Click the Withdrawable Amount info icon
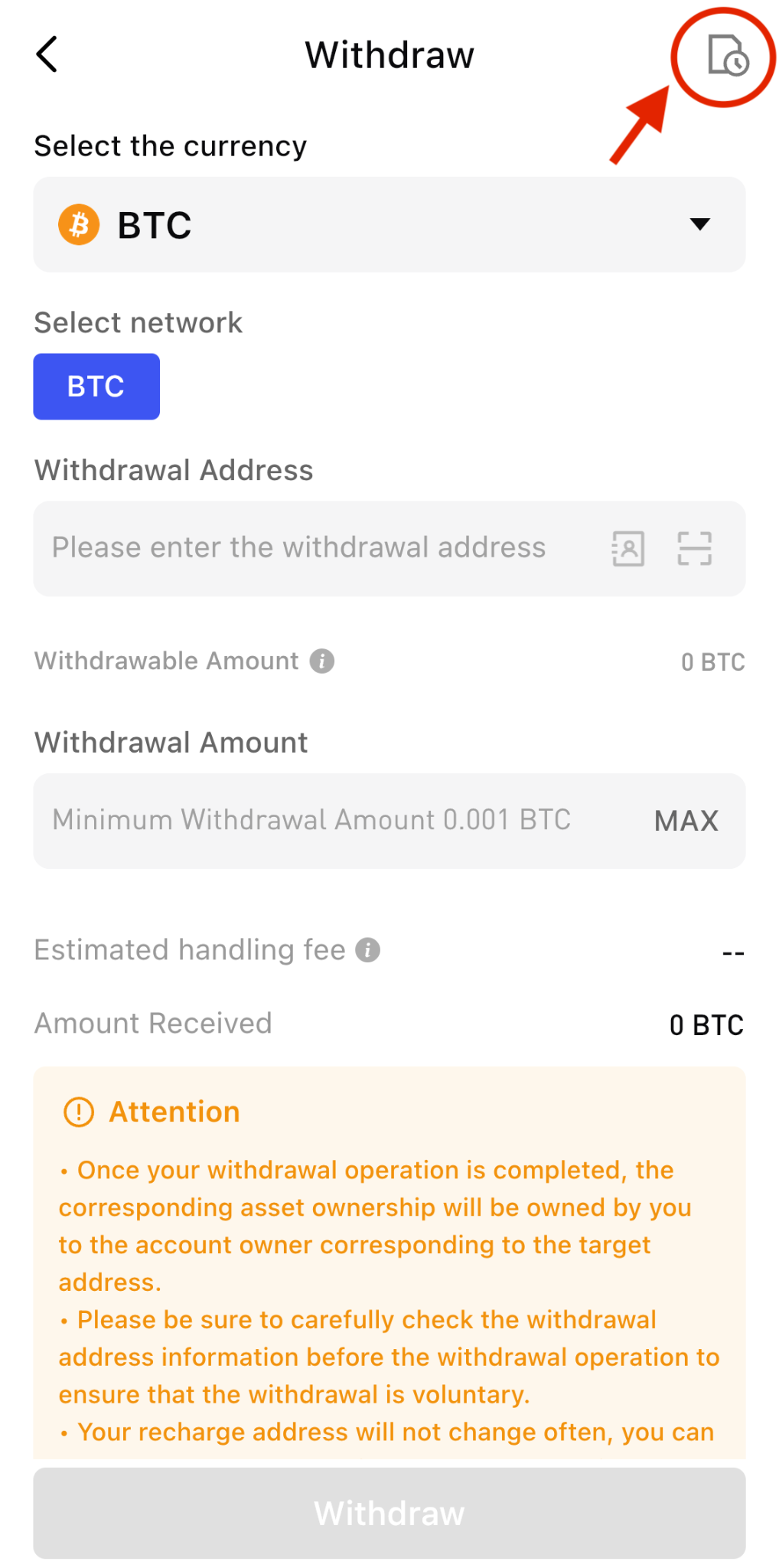 322,659
